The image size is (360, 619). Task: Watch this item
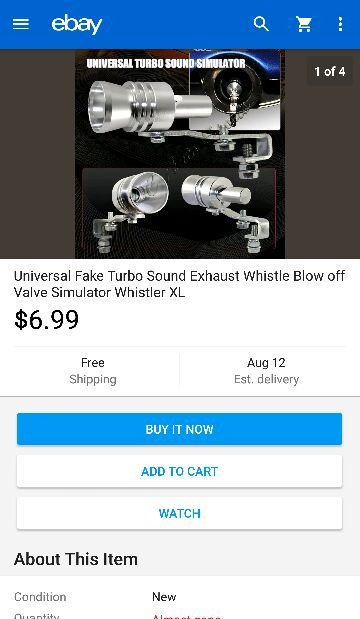(180, 513)
